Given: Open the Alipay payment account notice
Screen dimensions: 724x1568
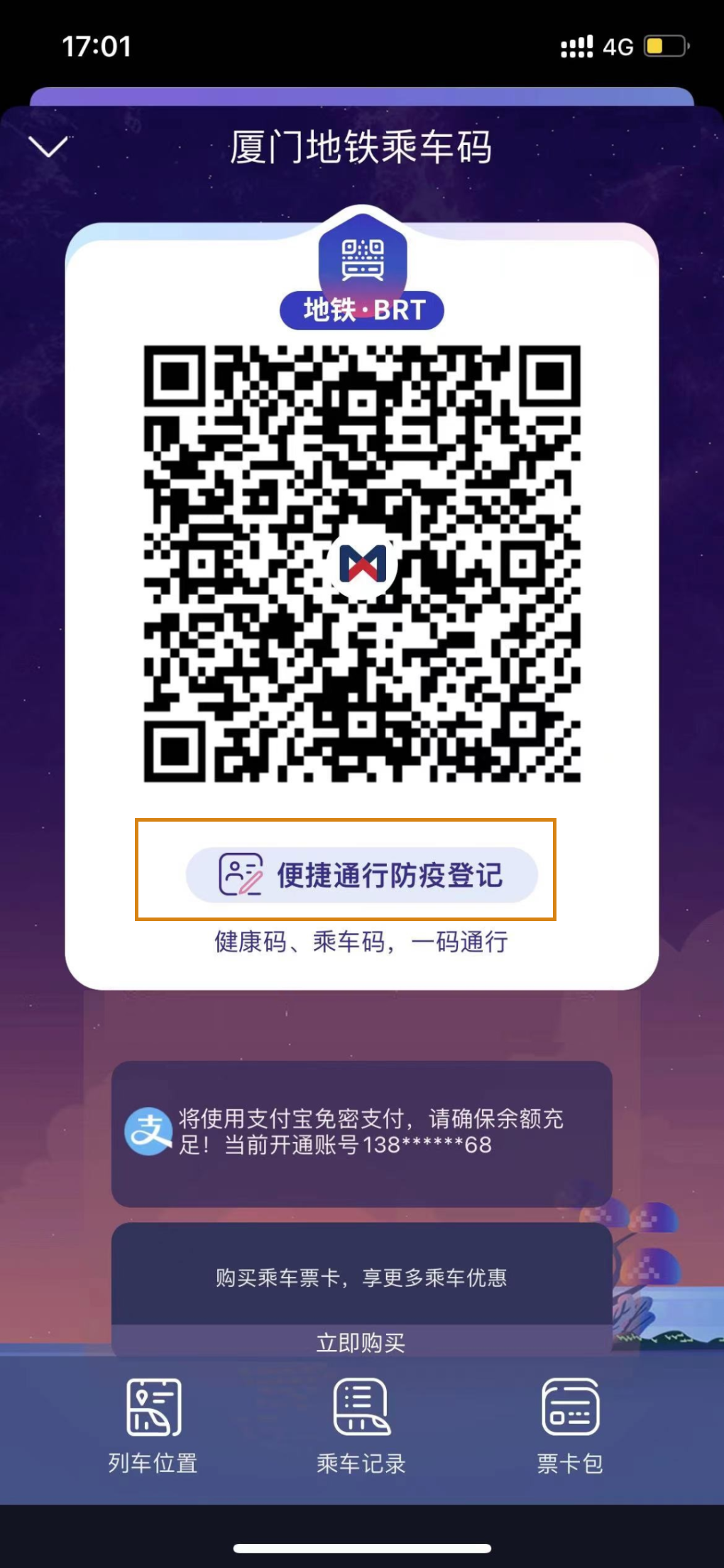Looking at the screenshot, I should [x=361, y=1133].
